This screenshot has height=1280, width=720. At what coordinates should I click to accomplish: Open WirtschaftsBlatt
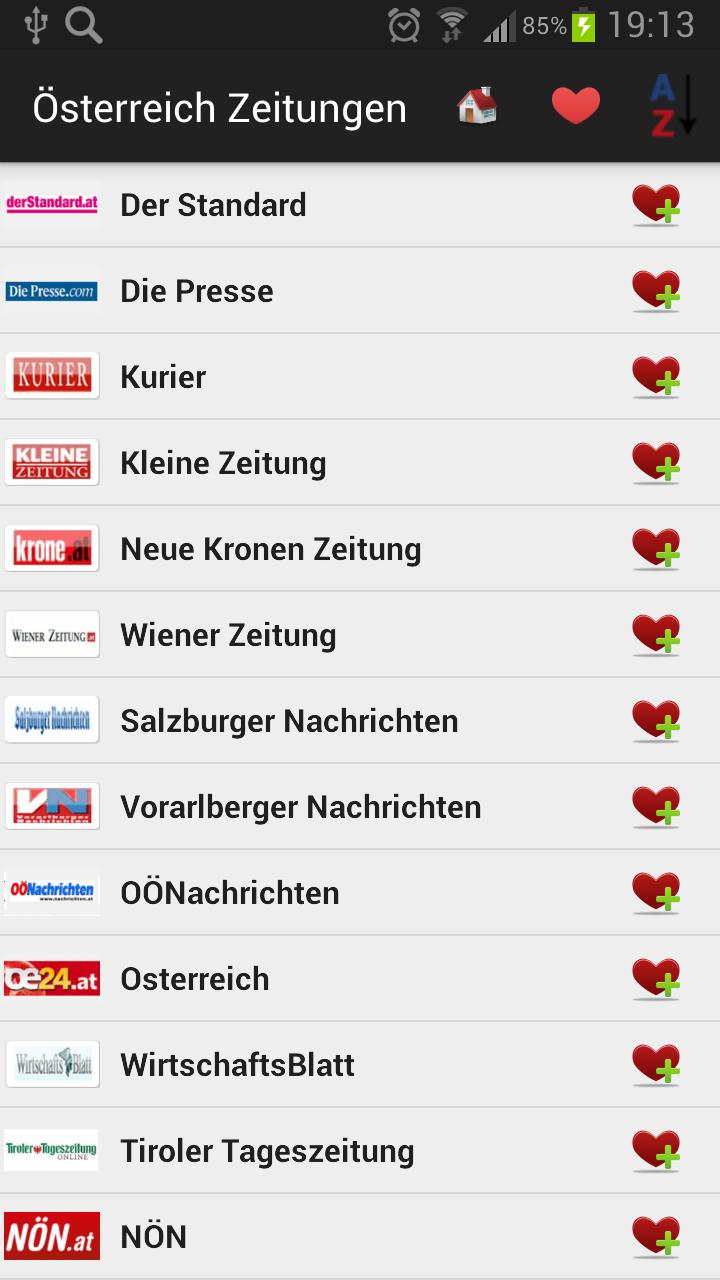tap(237, 1064)
